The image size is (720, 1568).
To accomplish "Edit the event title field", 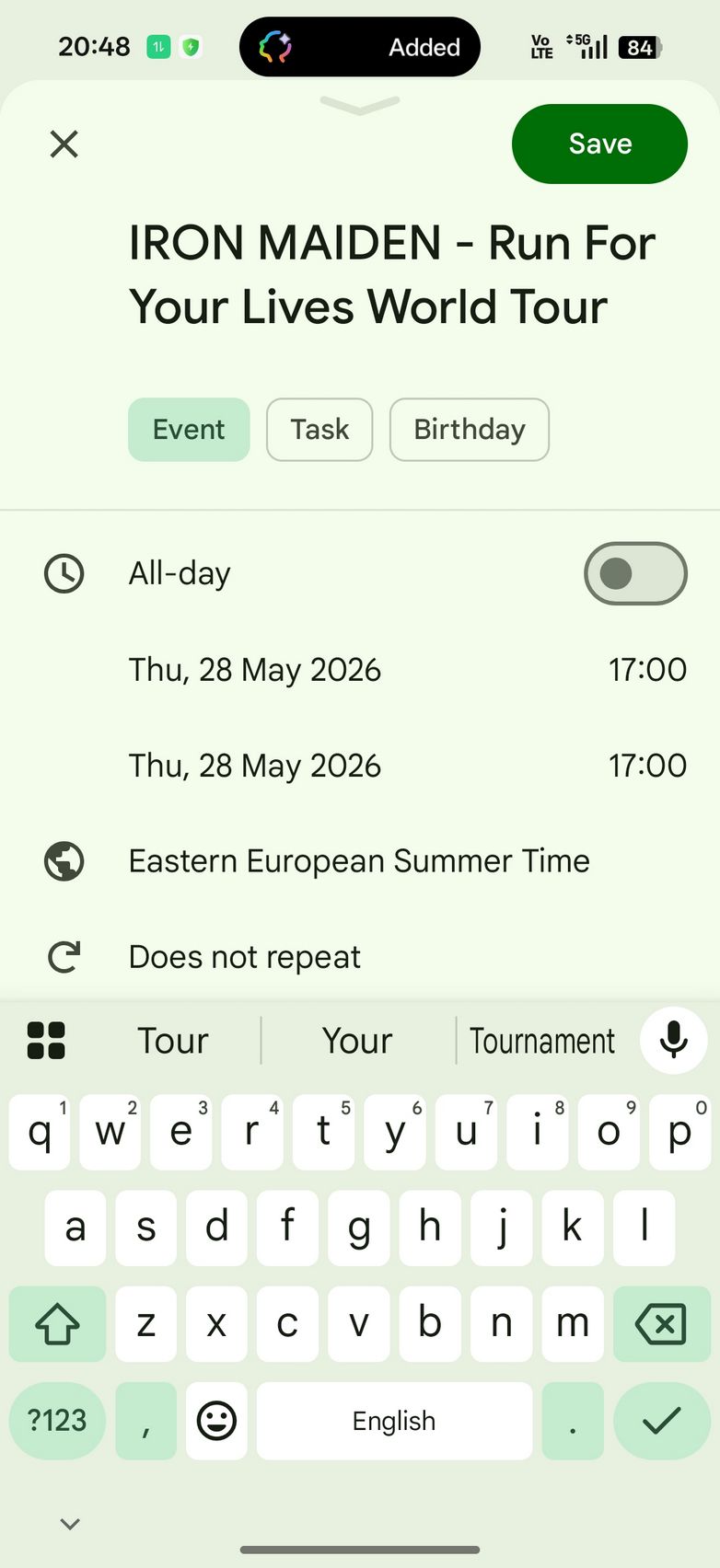I will pos(391,274).
